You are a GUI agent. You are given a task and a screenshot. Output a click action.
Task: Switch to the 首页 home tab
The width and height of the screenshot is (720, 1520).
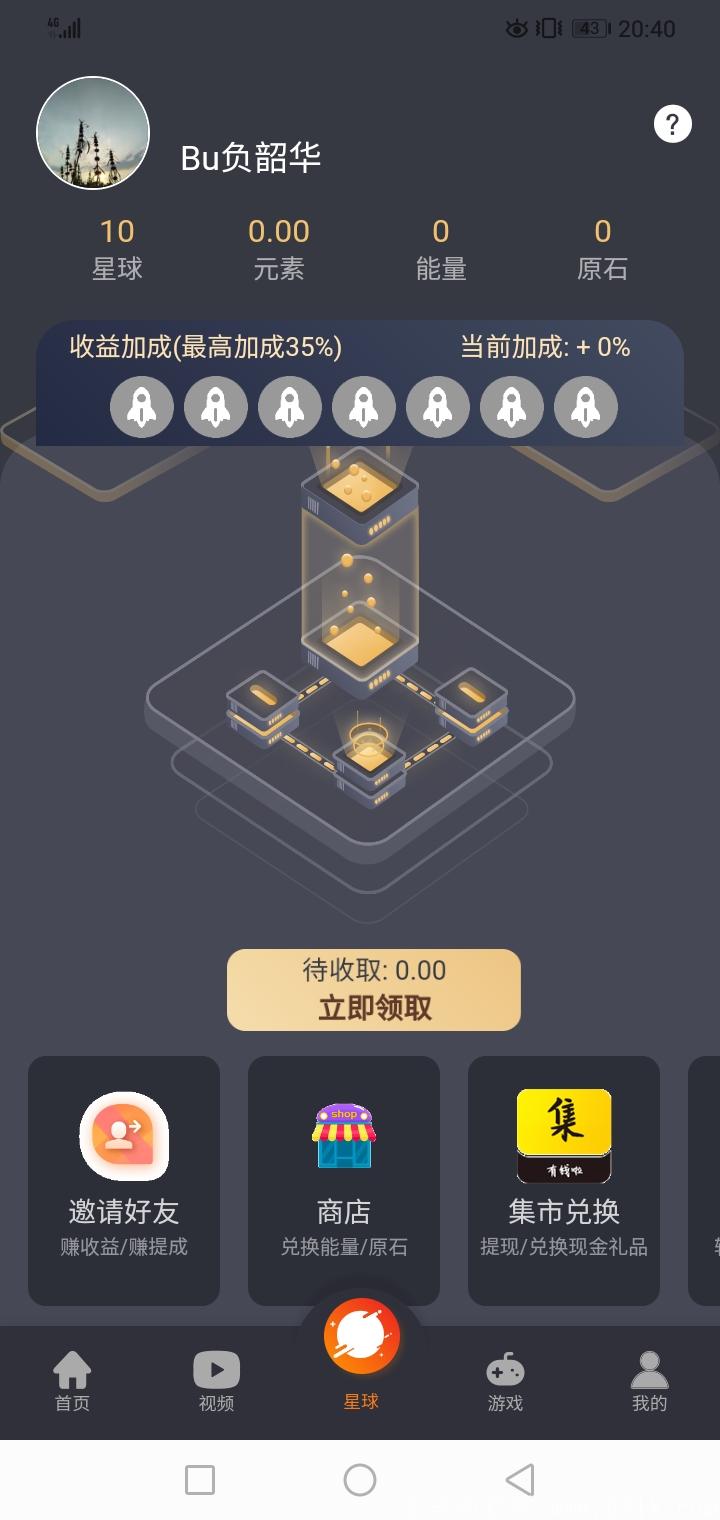(x=72, y=1381)
